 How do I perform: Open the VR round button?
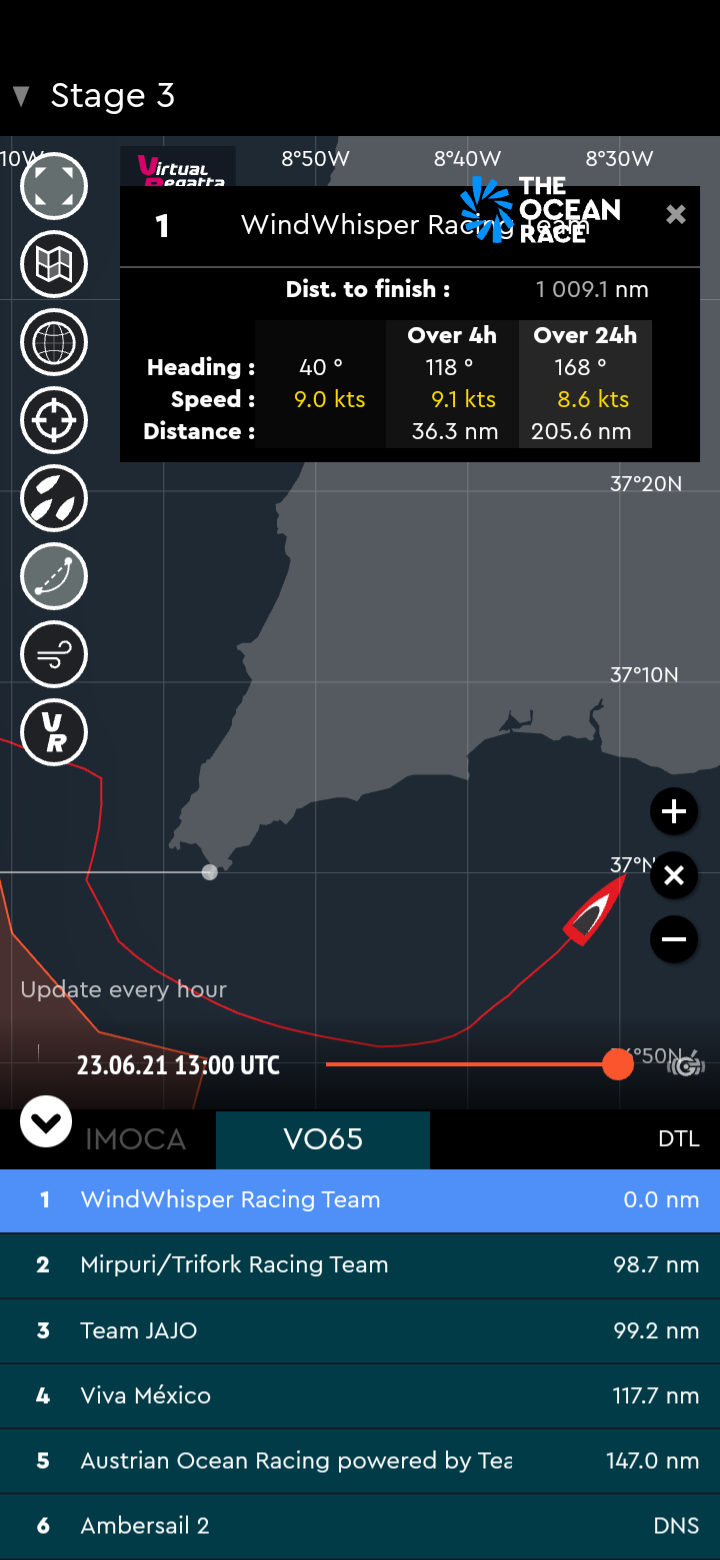(54, 732)
